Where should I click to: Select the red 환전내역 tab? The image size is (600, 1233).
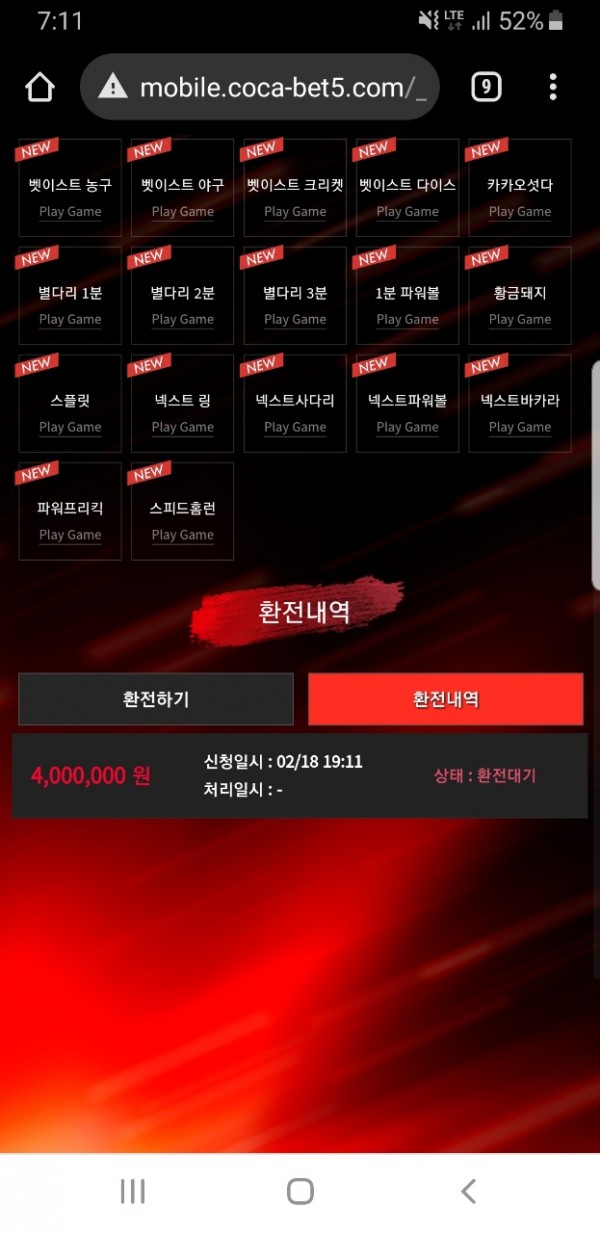[x=445, y=699]
